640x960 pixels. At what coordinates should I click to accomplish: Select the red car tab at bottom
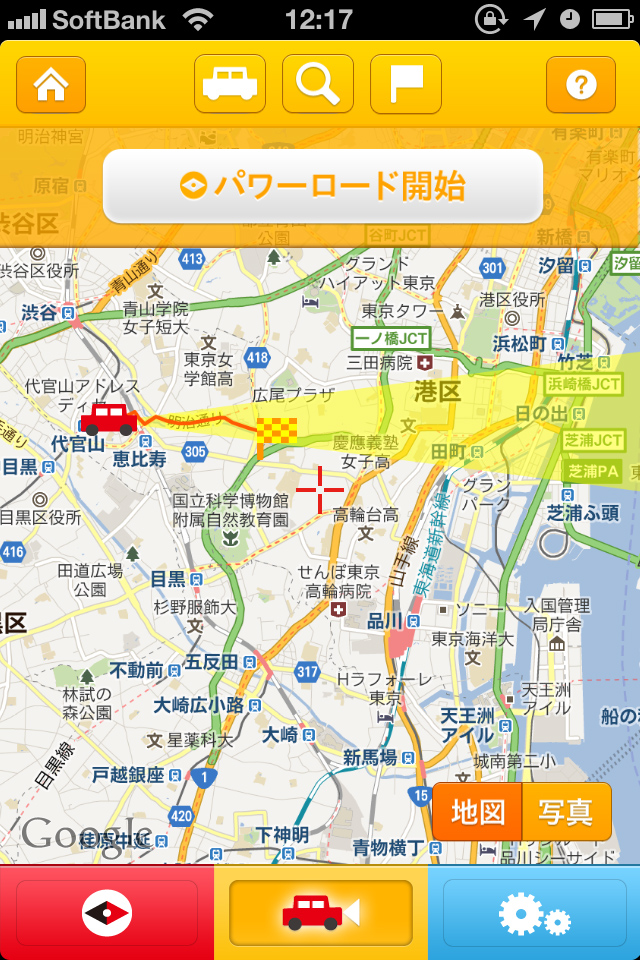coord(320,913)
